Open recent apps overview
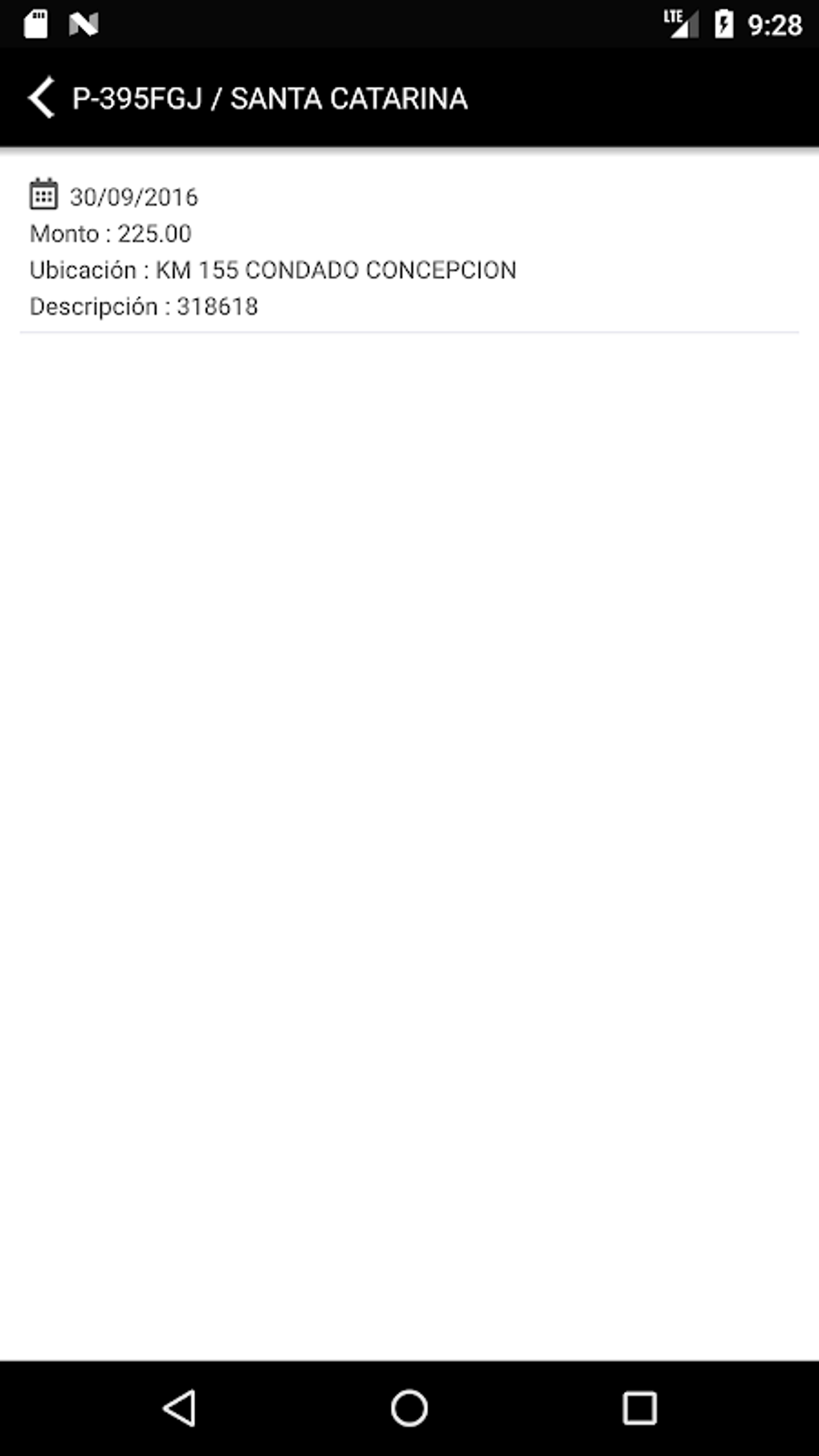 pos(639,1408)
